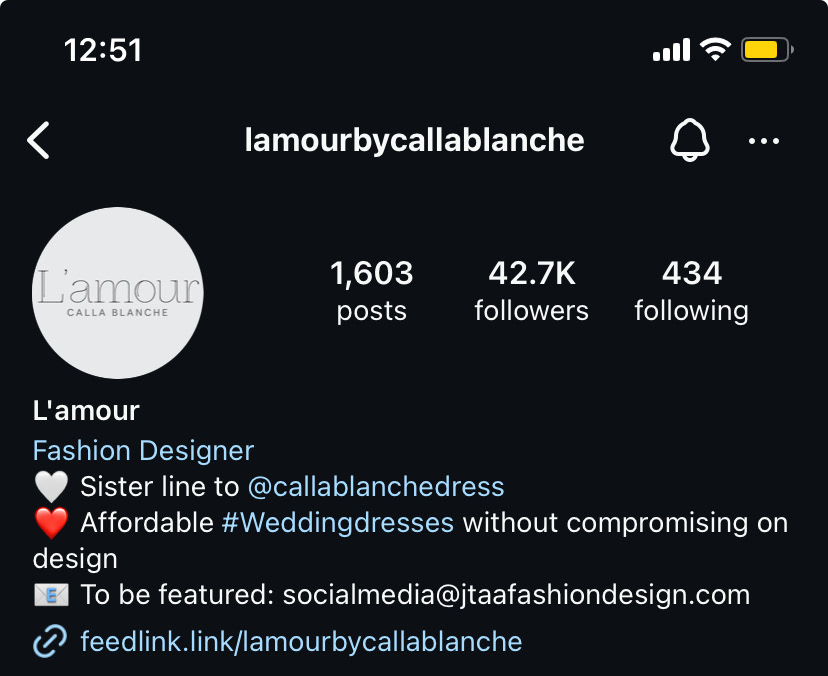The width and height of the screenshot is (828, 676).
Task: View the 434 following list
Action: [691, 291]
